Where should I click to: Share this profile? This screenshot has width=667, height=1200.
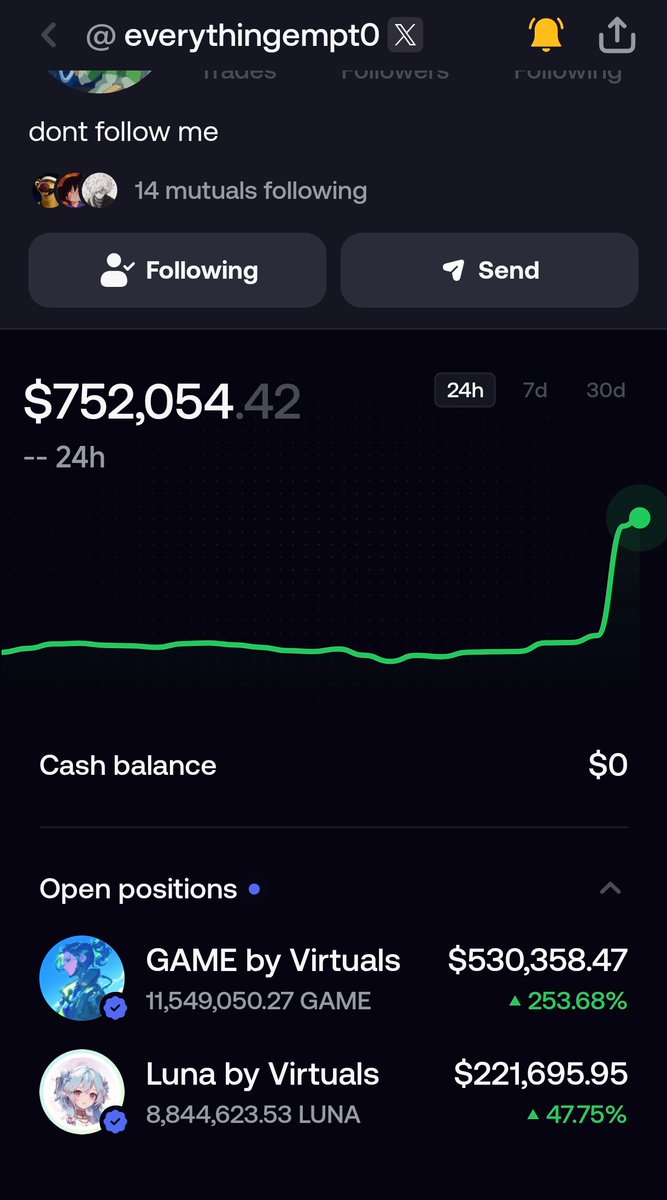point(617,36)
